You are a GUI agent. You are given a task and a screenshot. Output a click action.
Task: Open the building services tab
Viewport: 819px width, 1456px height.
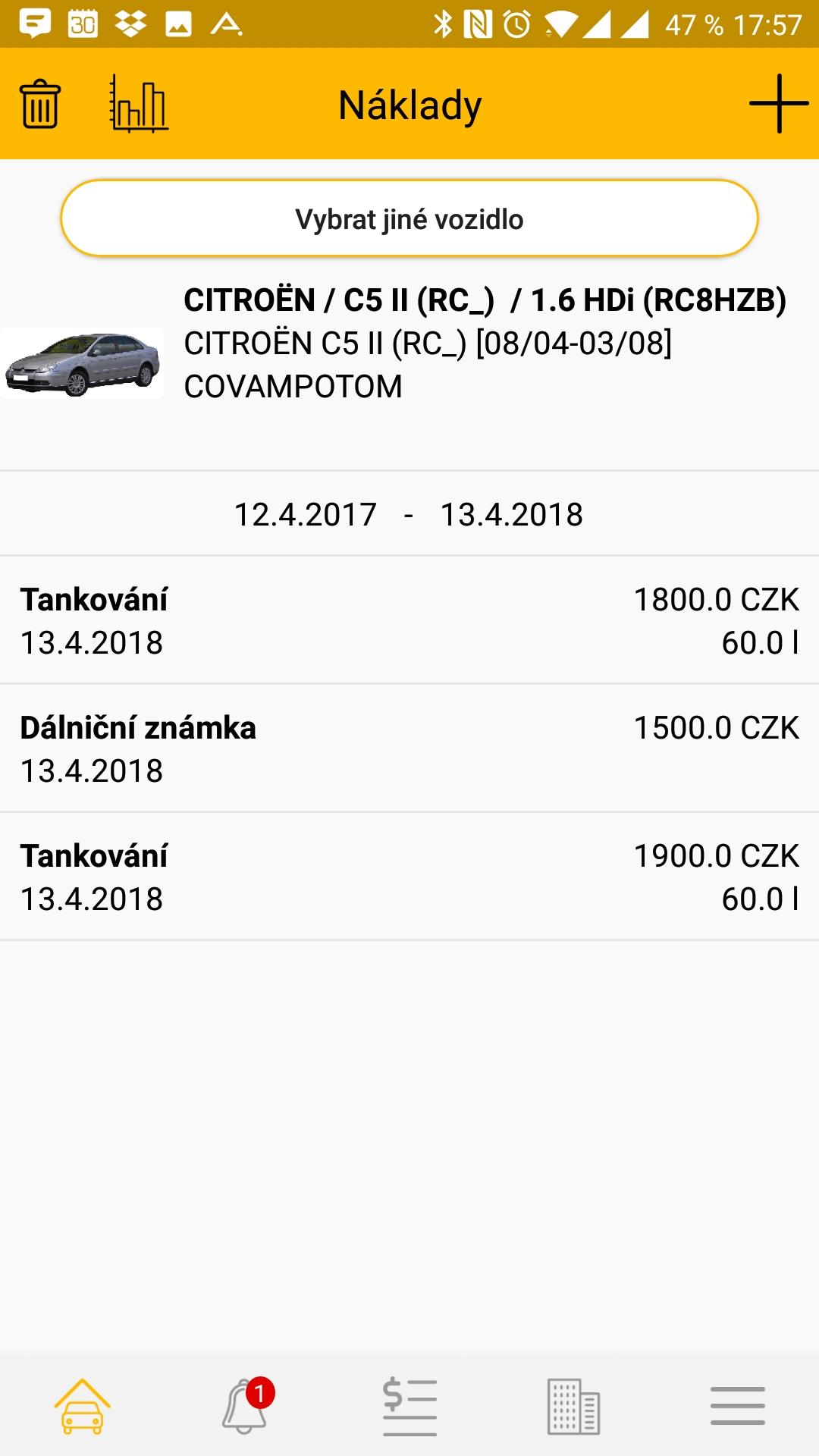tap(573, 1407)
